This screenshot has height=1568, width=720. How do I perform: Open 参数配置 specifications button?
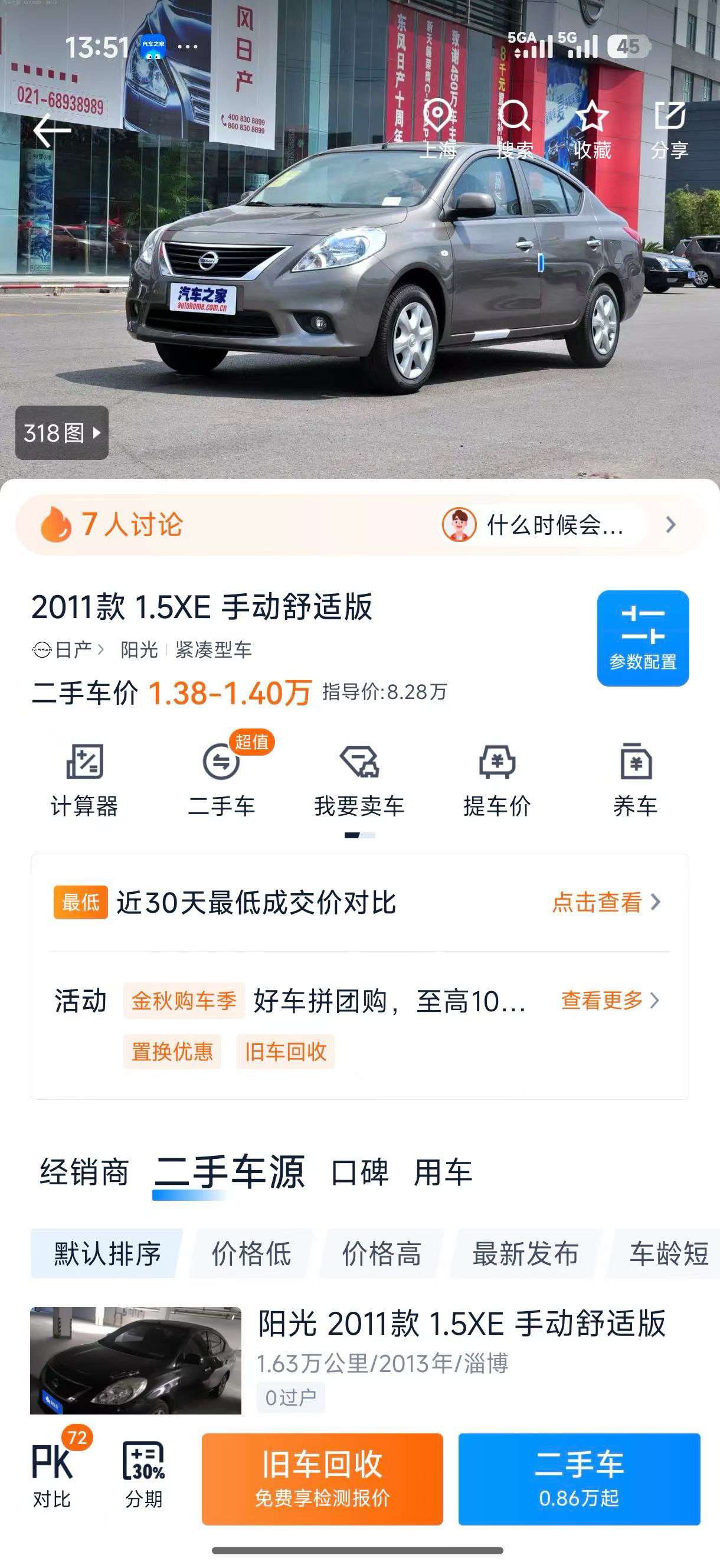(643, 638)
